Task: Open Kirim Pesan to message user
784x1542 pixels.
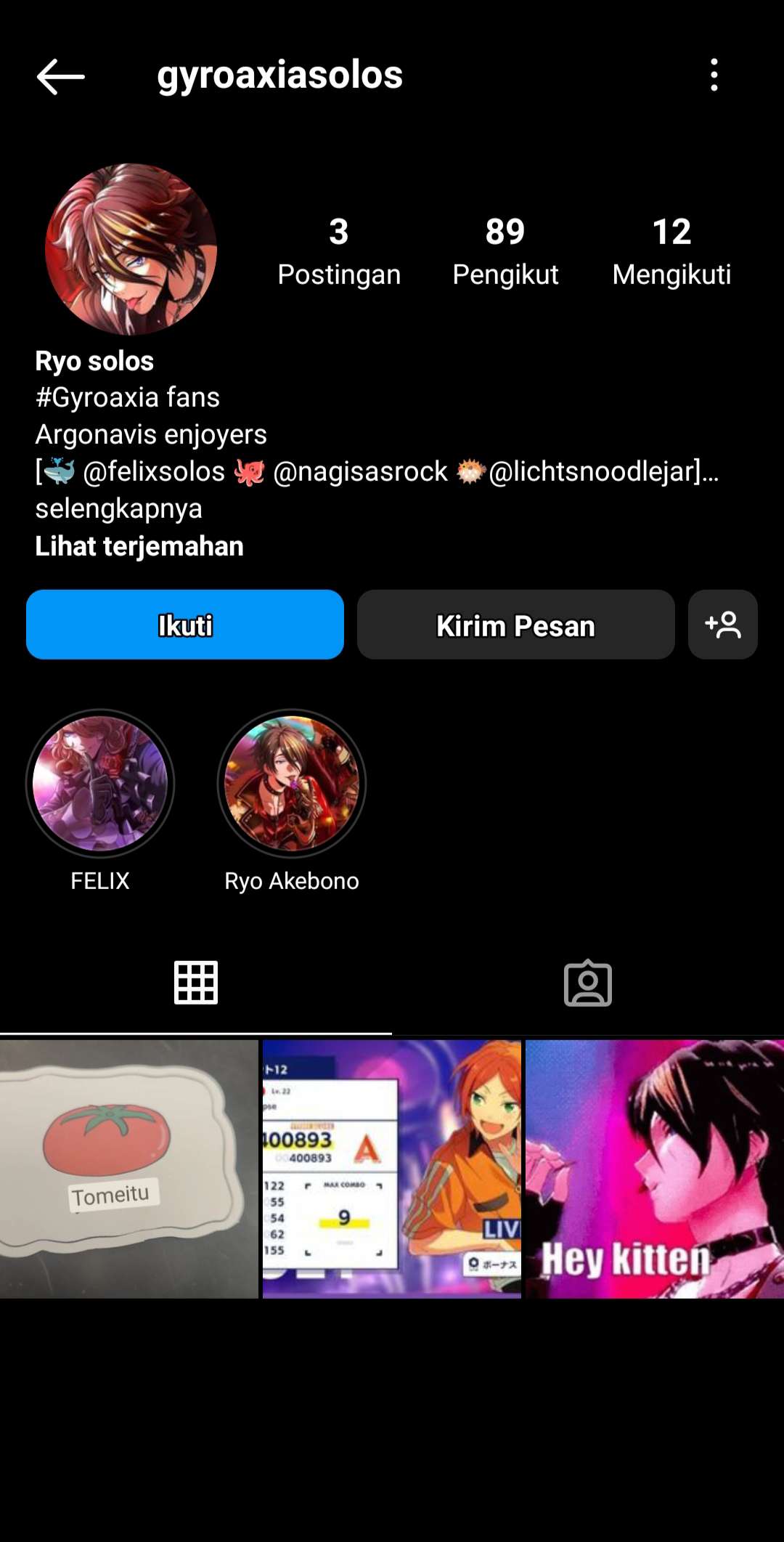Action: coord(515,625)
